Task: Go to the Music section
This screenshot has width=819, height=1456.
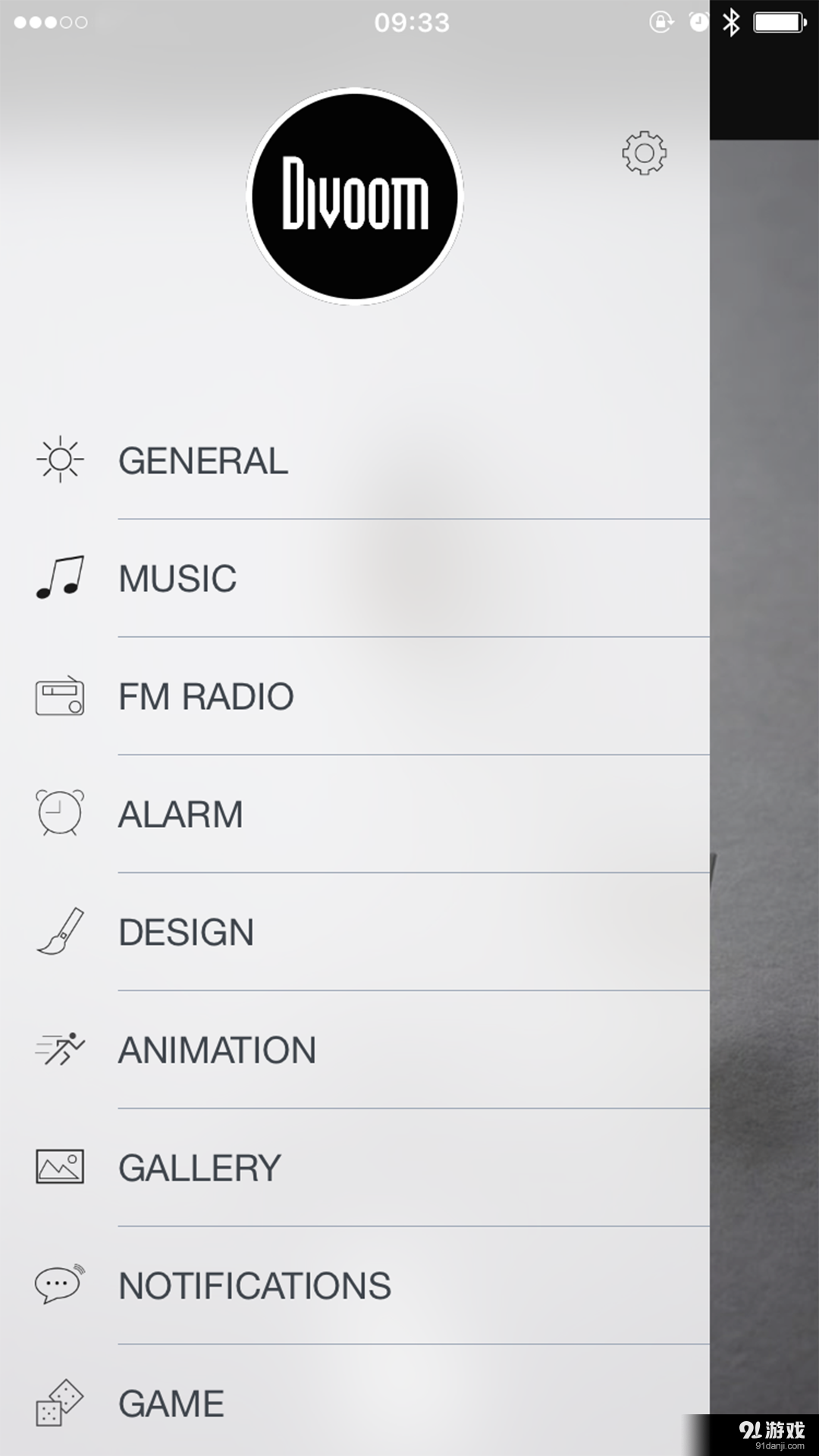Action: (x=178, y=579)
